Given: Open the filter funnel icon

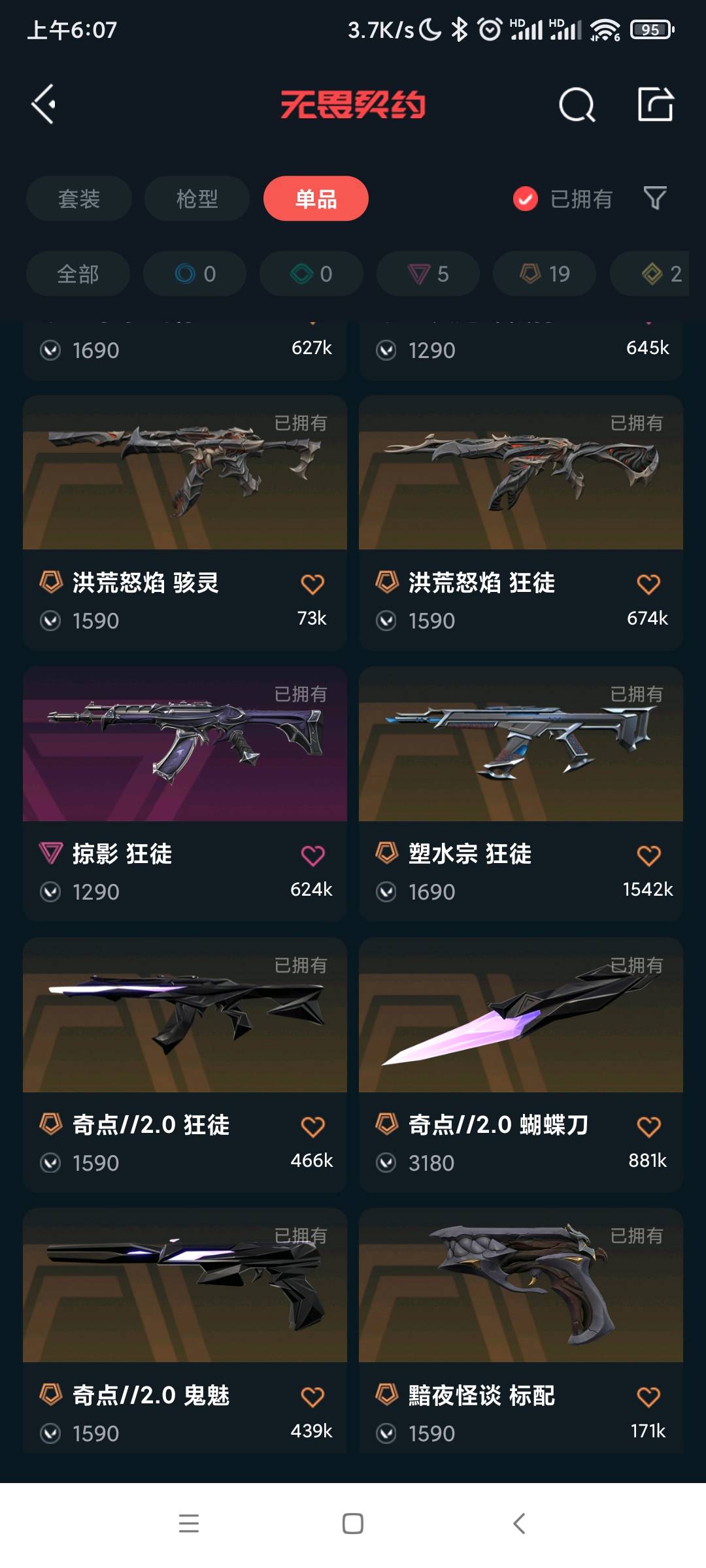Looking at the screenshot, I should (654, 198).
